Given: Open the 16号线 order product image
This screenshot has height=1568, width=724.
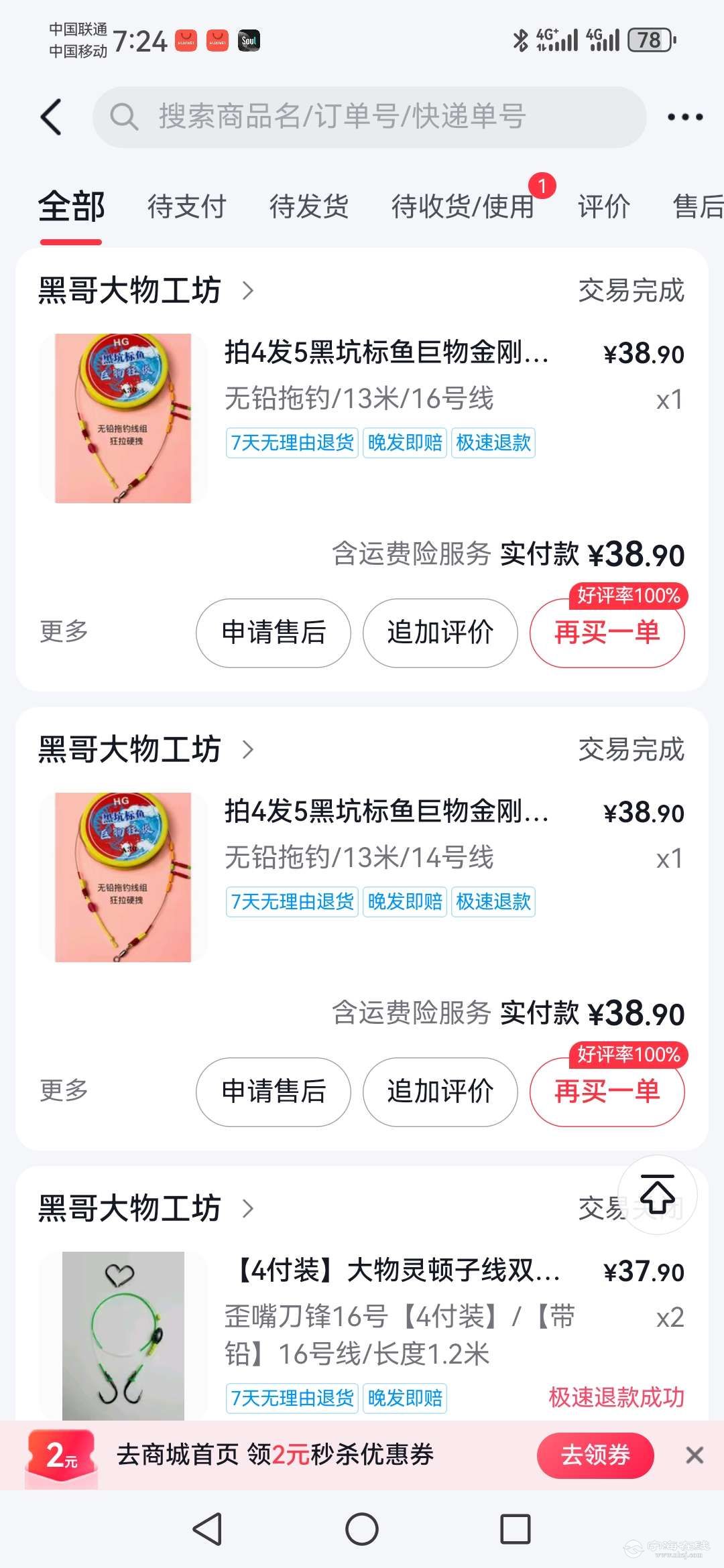Looking at the screenshot, I should [x=123, y=418].
